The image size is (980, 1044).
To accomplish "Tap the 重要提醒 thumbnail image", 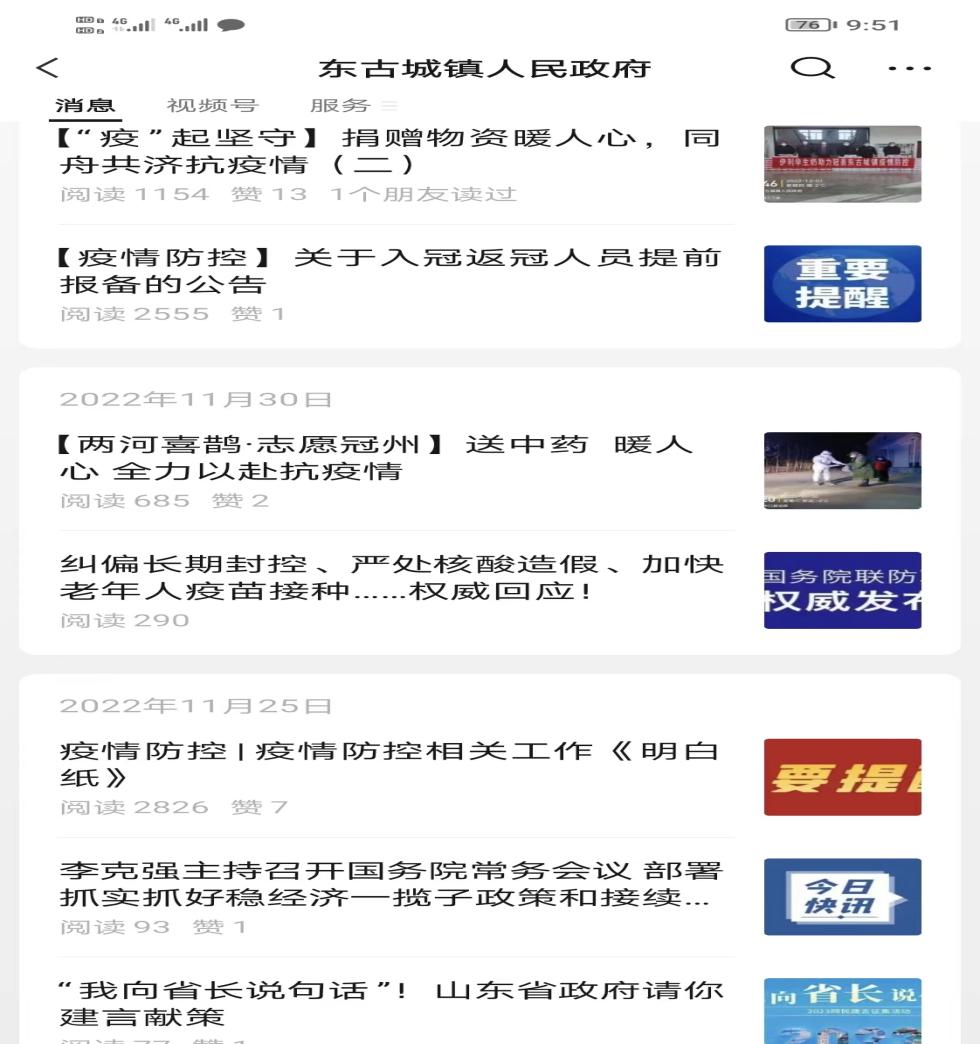I will point(842,284).
